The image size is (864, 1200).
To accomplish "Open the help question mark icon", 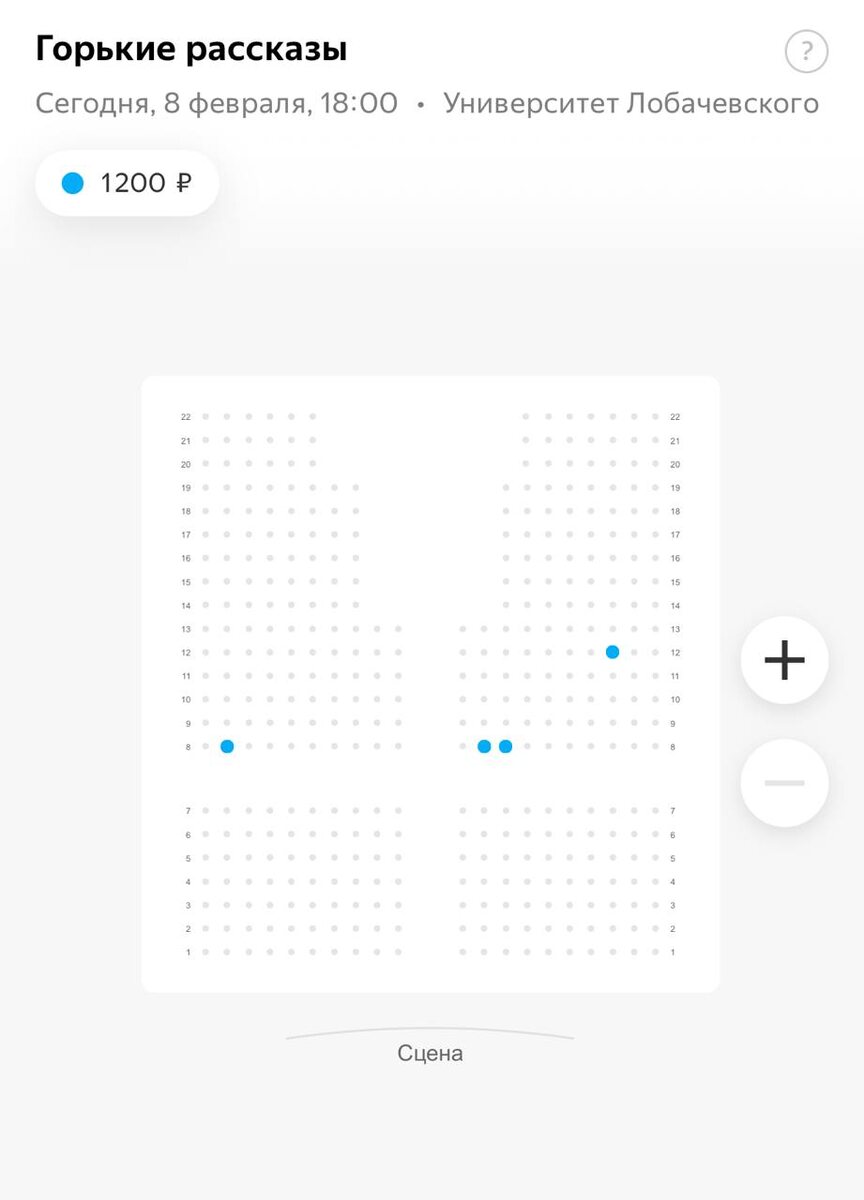I will pyautogui.click(x=806, y=51).
